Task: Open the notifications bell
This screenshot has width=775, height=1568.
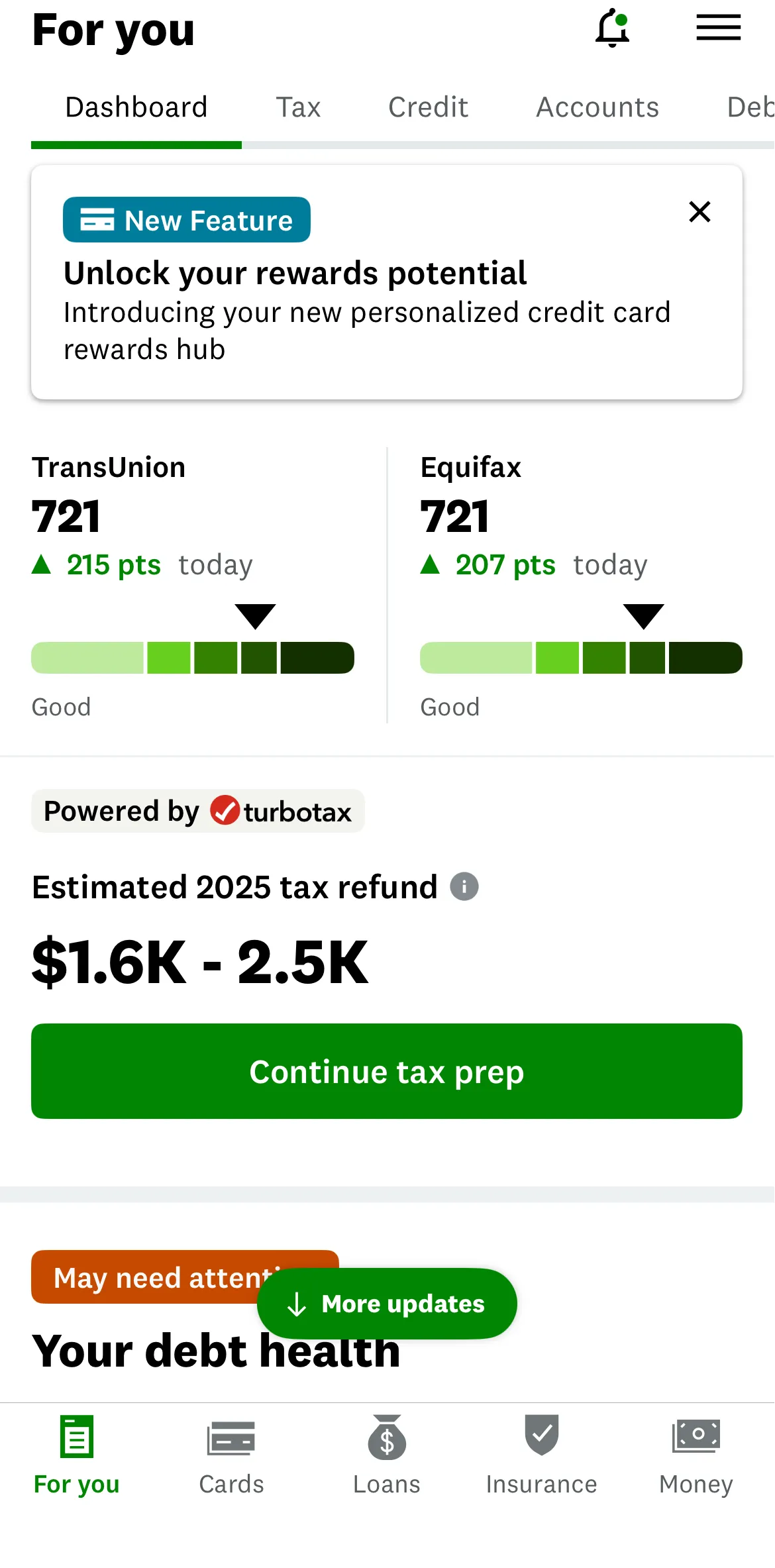Action: pyautogui.click(x=612, y=28)
